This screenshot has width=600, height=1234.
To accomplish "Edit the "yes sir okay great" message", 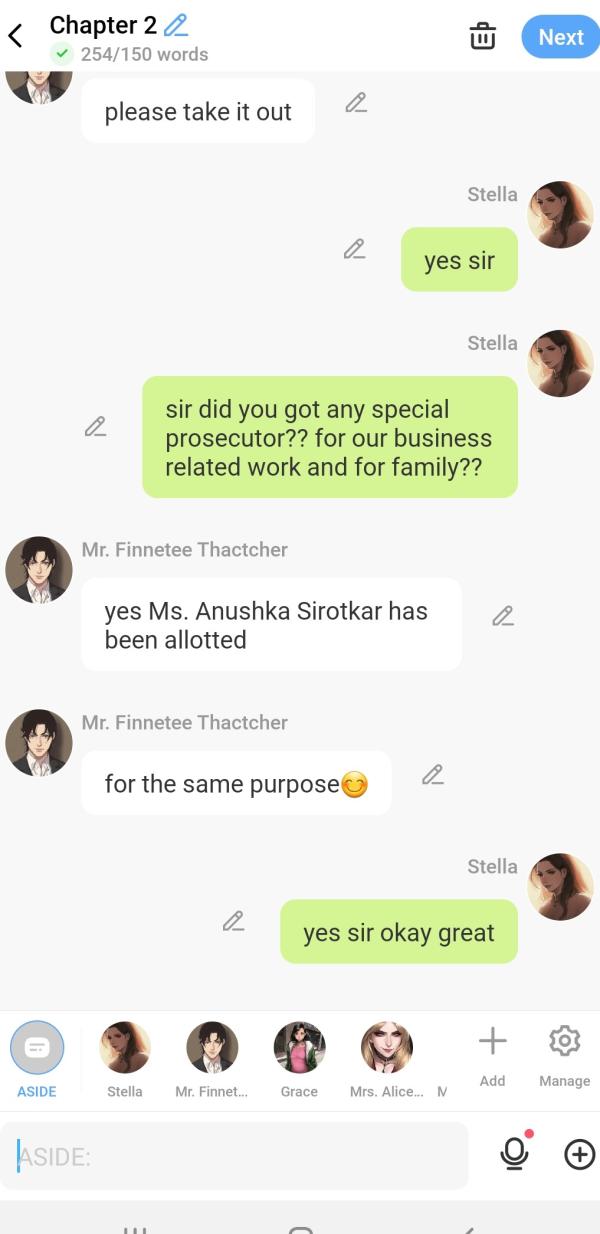I will click(x=233, y=921).
